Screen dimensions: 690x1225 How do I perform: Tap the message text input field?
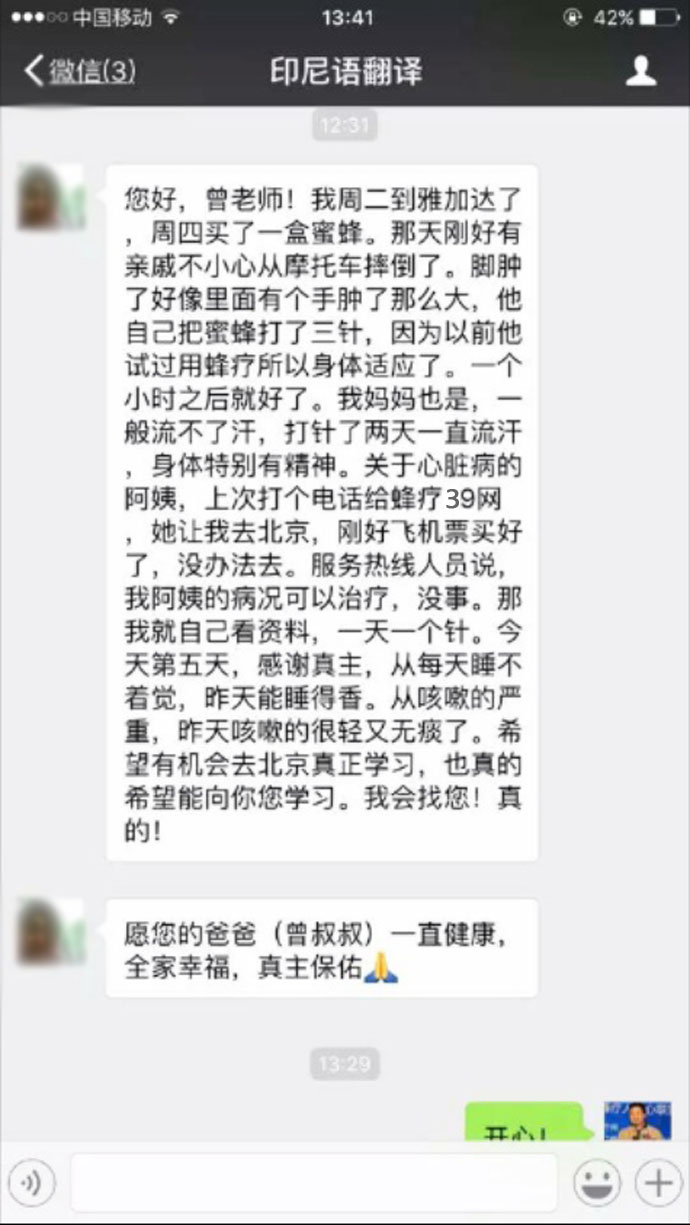313,1183
